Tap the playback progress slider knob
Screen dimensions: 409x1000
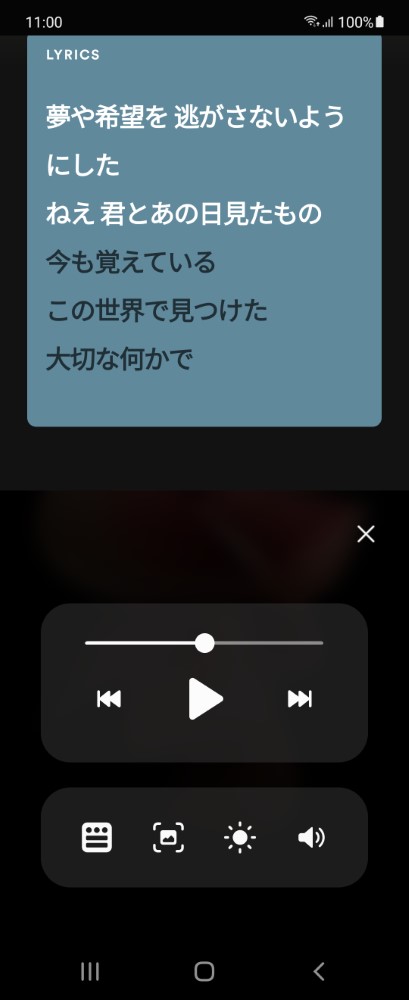[x=204, y=643]
